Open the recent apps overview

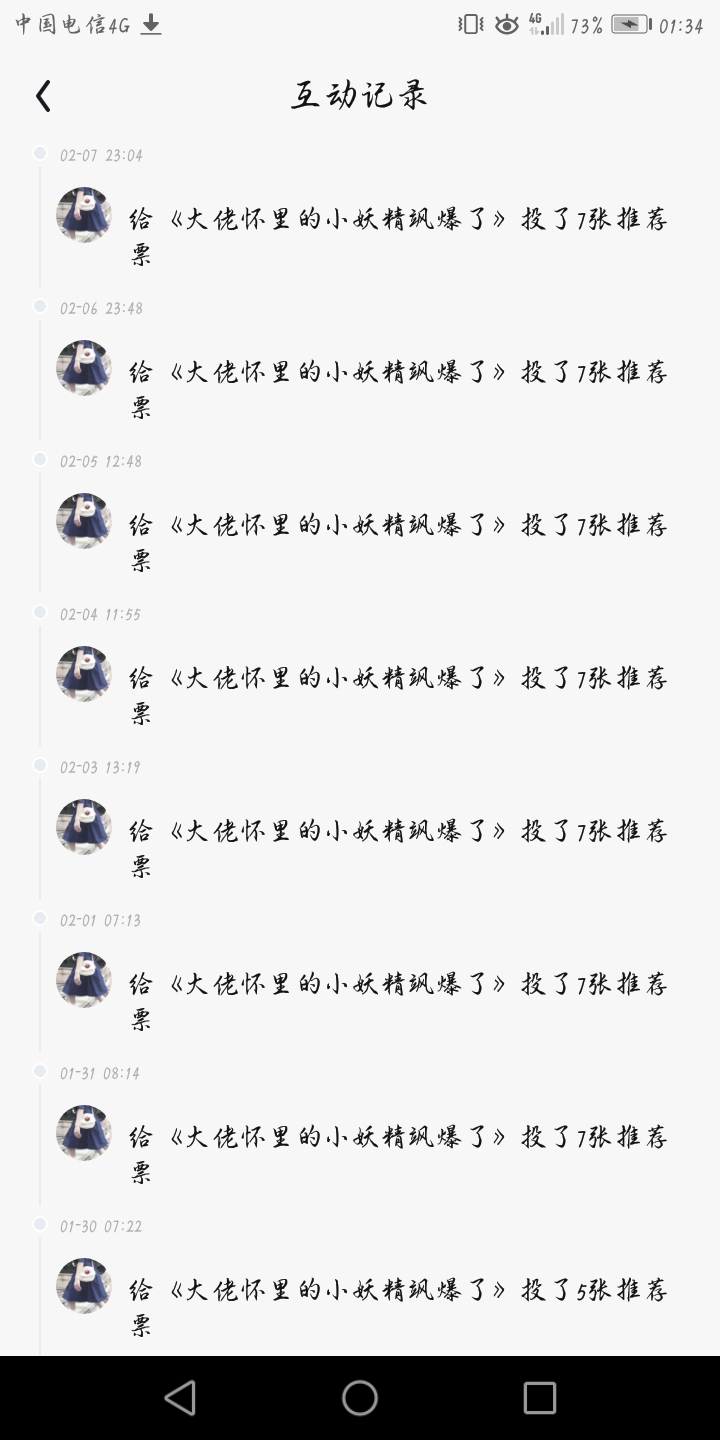pos(540,1398)
